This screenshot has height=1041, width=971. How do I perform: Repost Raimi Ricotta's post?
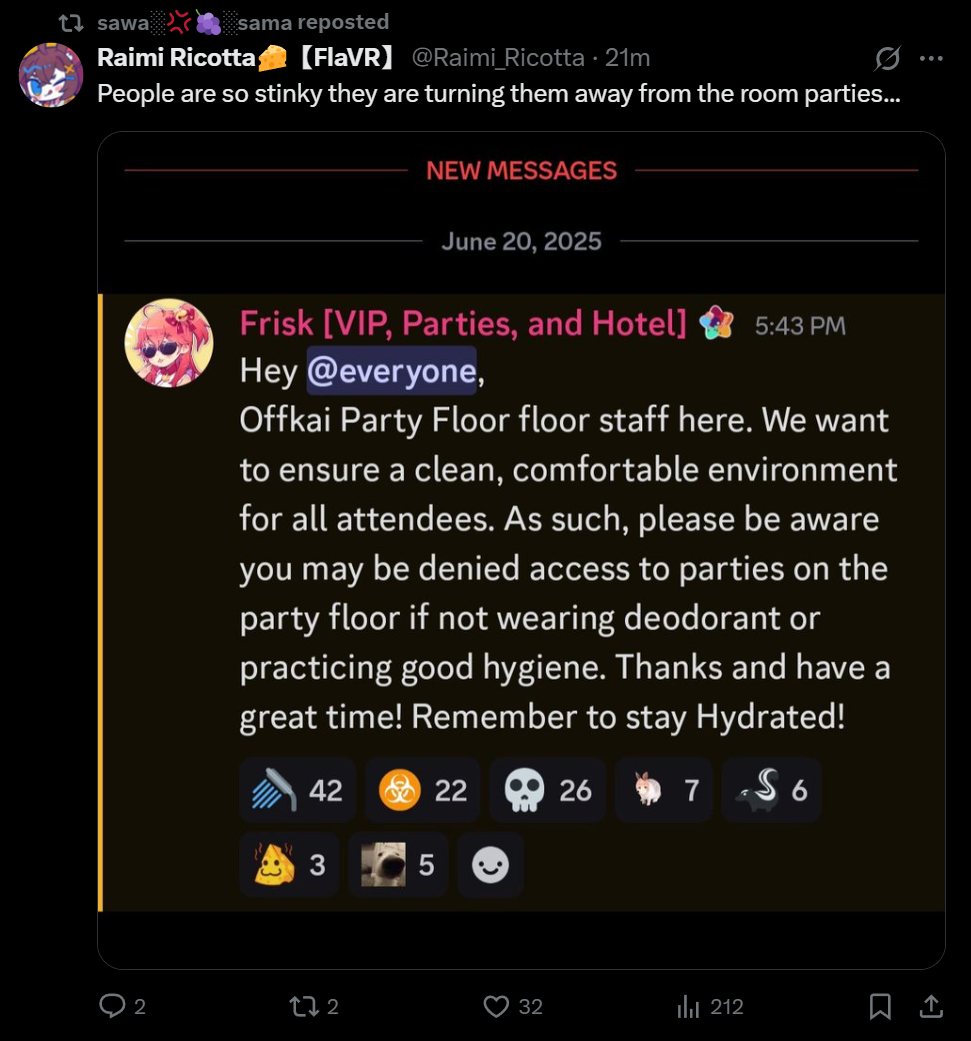(x=302, y=1006)
